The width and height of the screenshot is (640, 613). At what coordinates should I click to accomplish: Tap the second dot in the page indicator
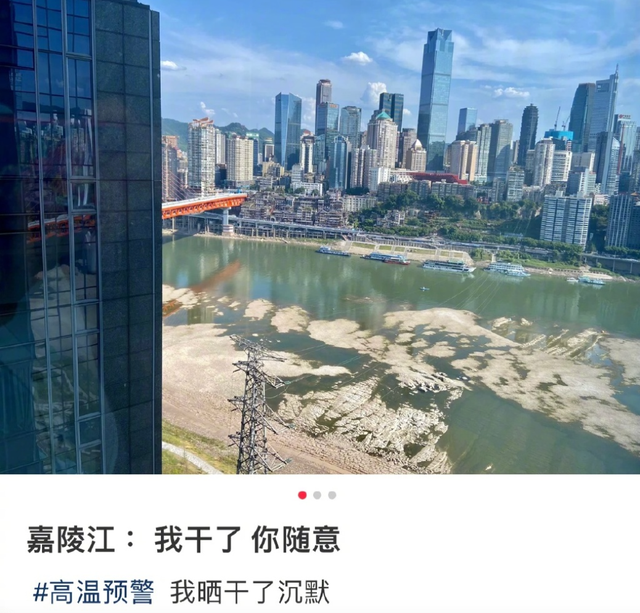pyautogui.click(x=317, y=495)
